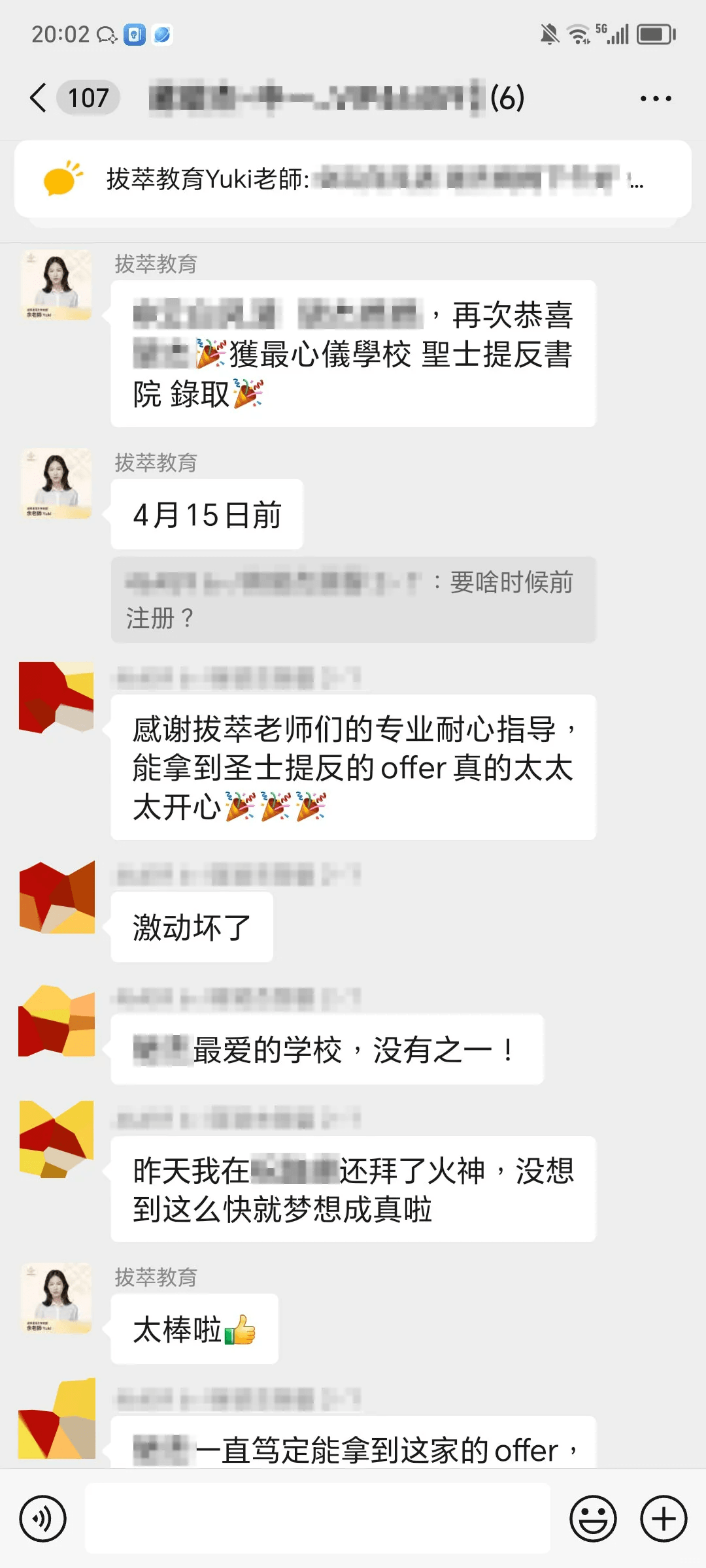View 拔萃教育 avatar next to 太棒啦 message
This screenshot has width=706, height=1568.
pos(56,1298)
